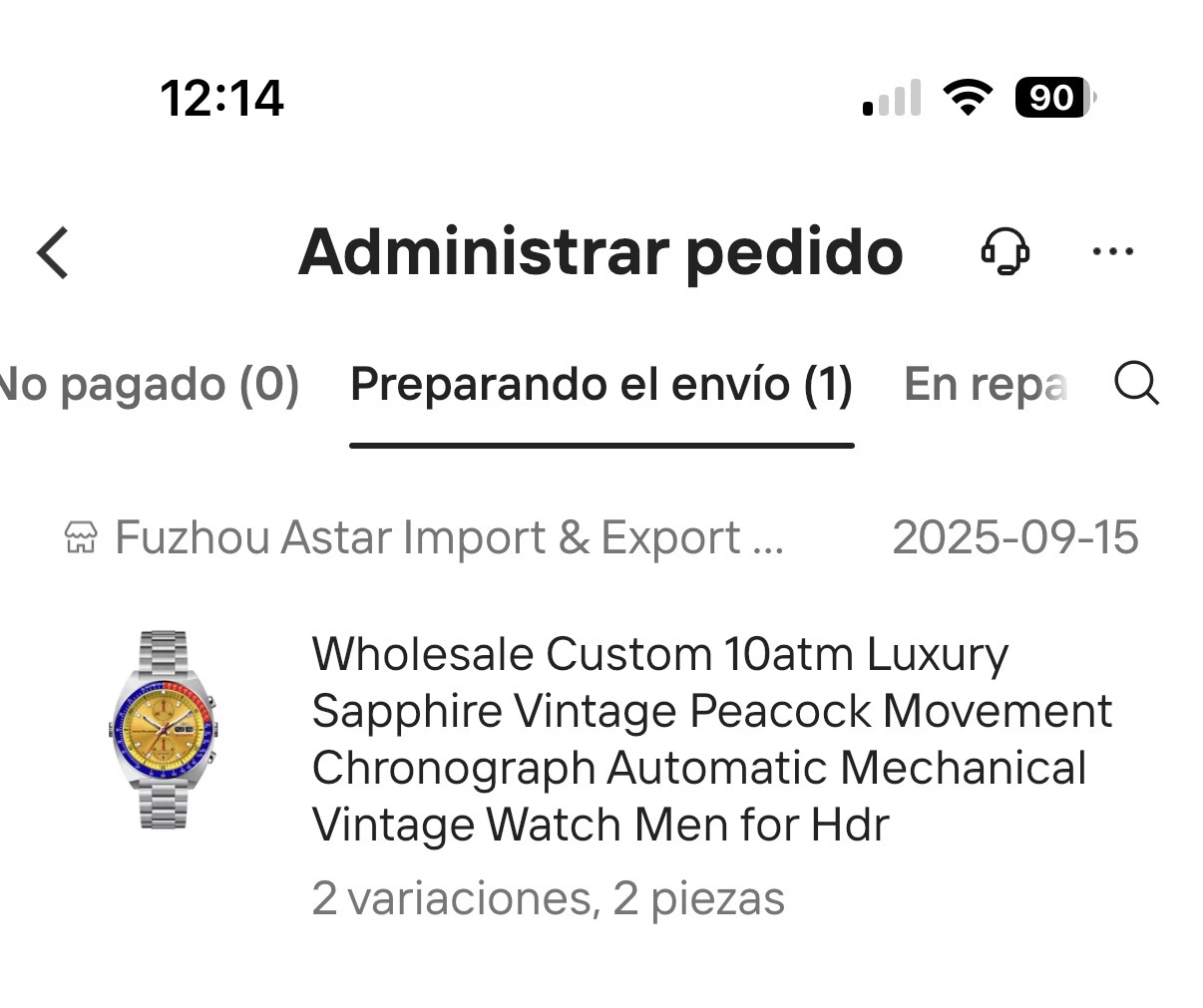The width and height of the screenshot is (1203, 1008).
Task: Switch to the No pagado tab
Action: point(148,385)
